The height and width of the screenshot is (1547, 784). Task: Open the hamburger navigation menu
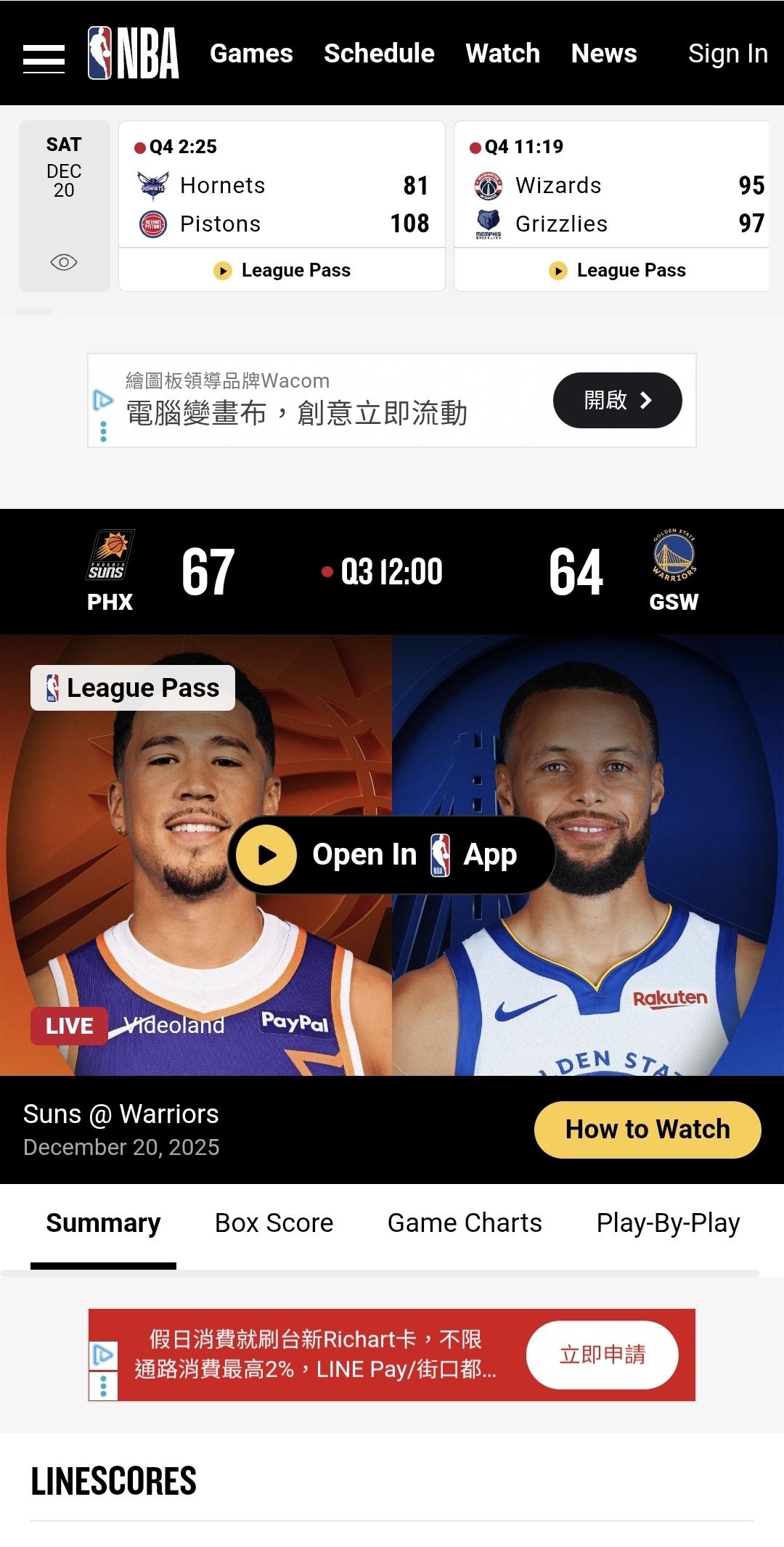[44, 58]
